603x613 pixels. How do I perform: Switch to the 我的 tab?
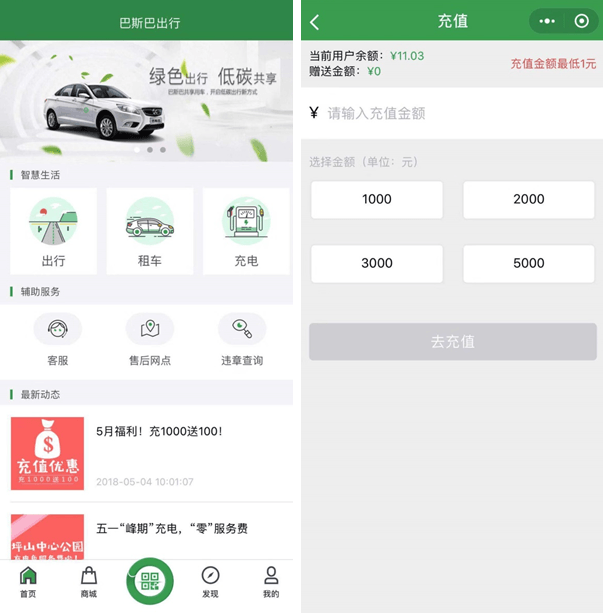pyautogui.click(x=271, y=582)
